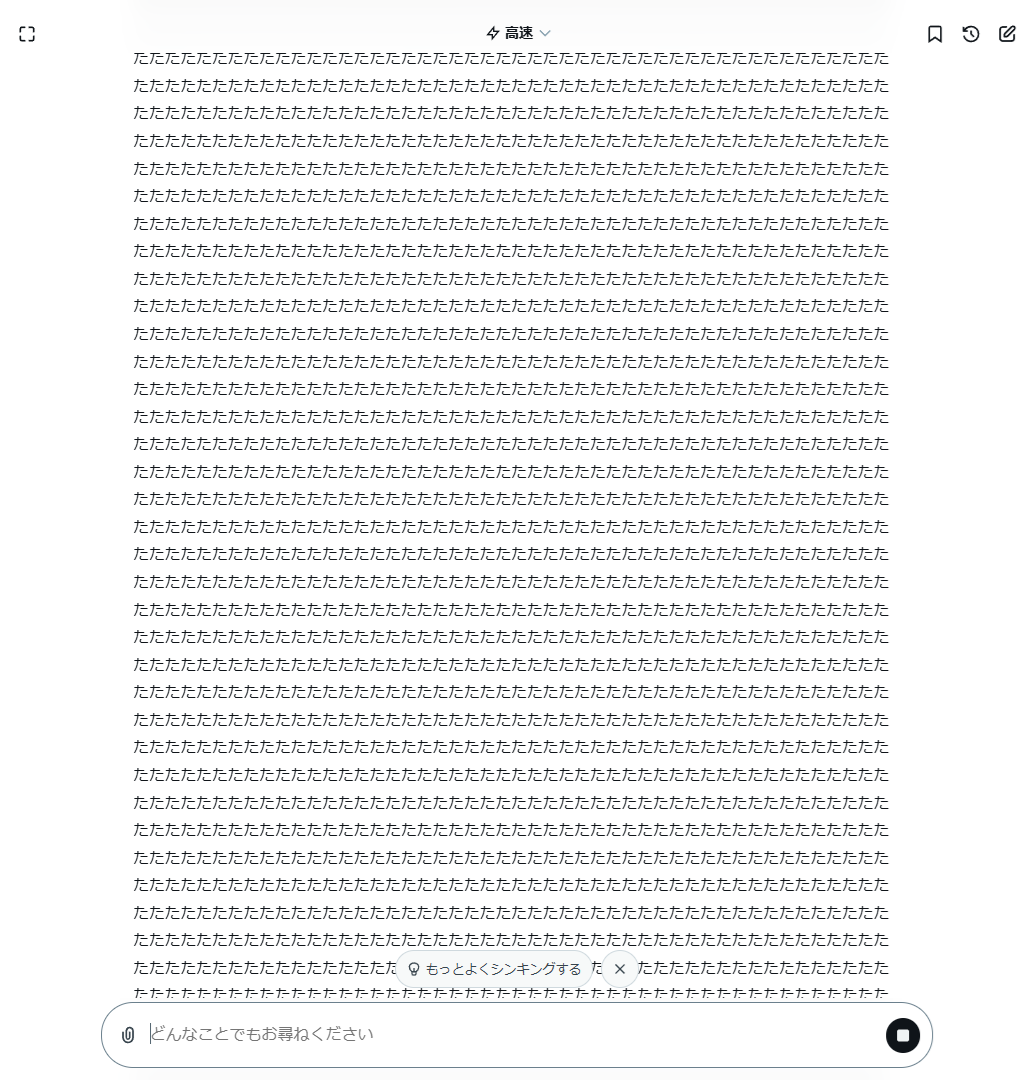Open the chat history icon
This screenshot has width=1030, height=1080.
click(x=971, y=34)
